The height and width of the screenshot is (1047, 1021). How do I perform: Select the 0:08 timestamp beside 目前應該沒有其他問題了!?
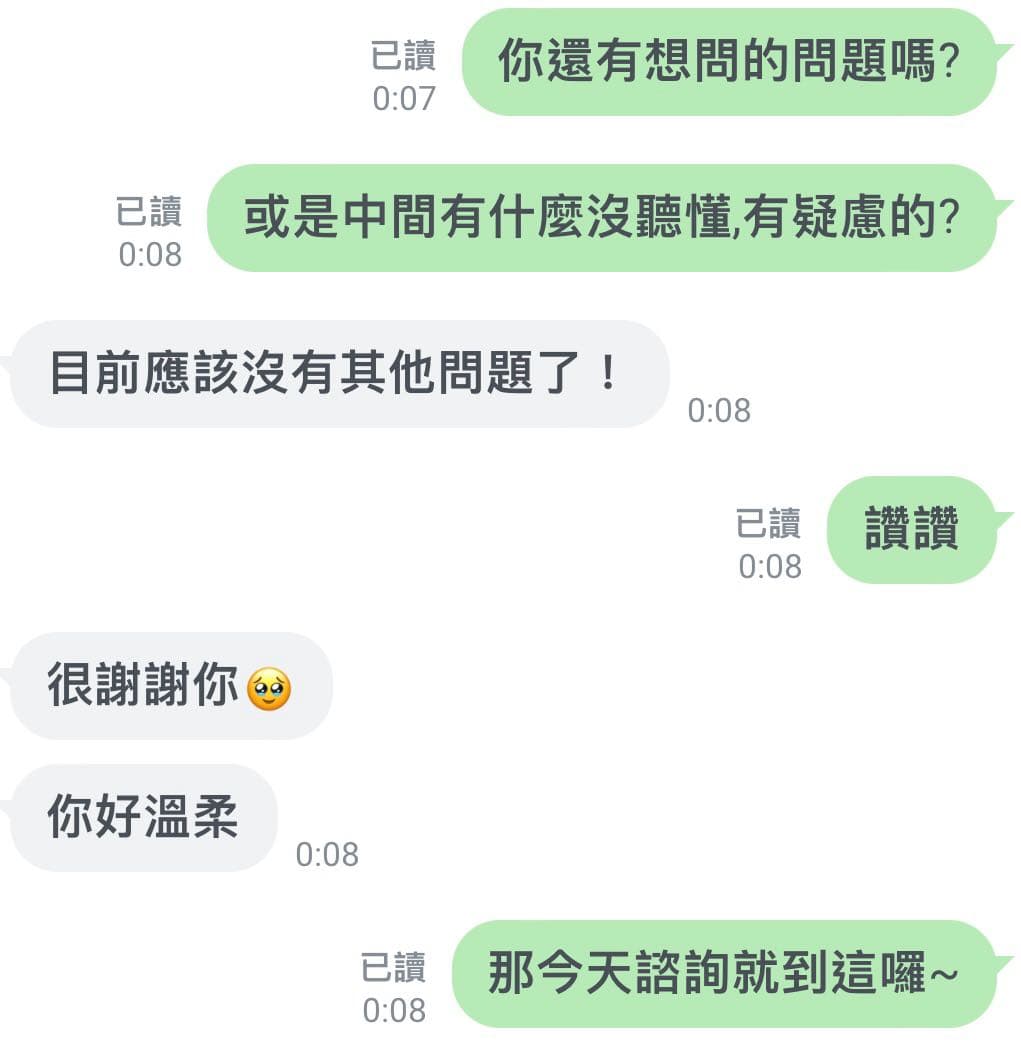tap(719, 410)
